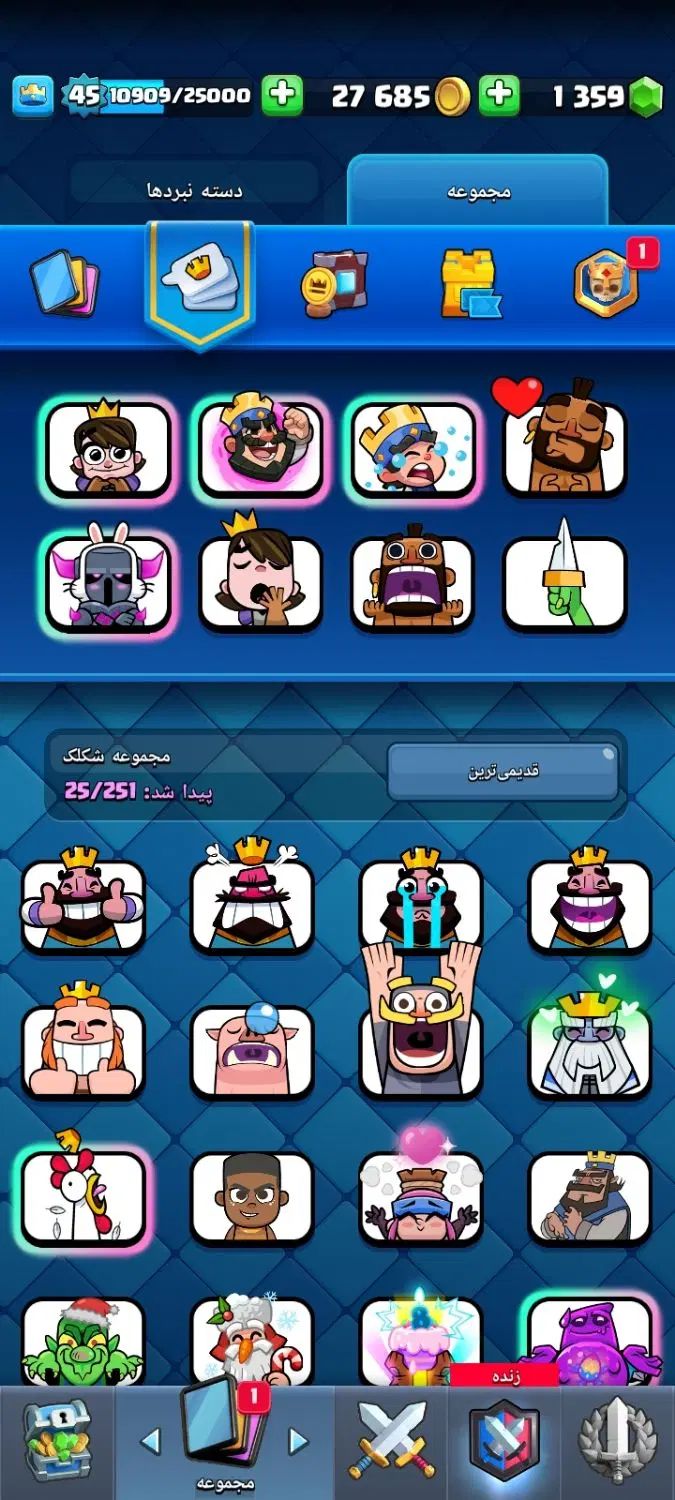Select the yawning princess emote
The height and width of the screenshot is (1500, 675).
click(x=260, y=584)
